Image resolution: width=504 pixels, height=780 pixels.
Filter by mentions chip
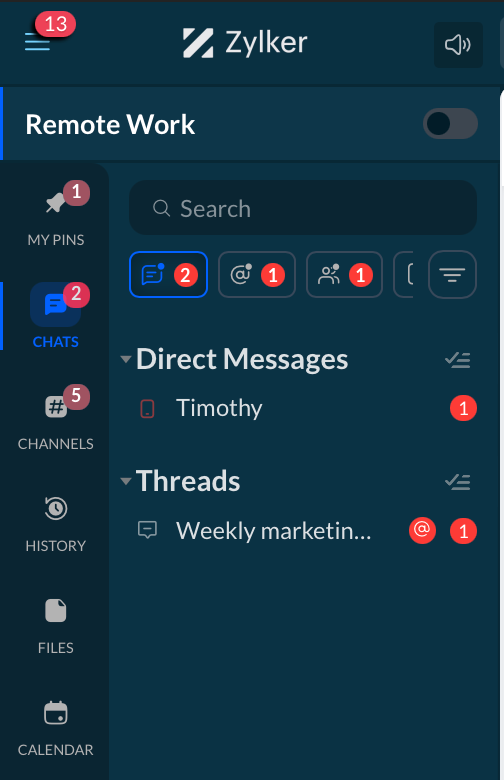coord(257,275)
